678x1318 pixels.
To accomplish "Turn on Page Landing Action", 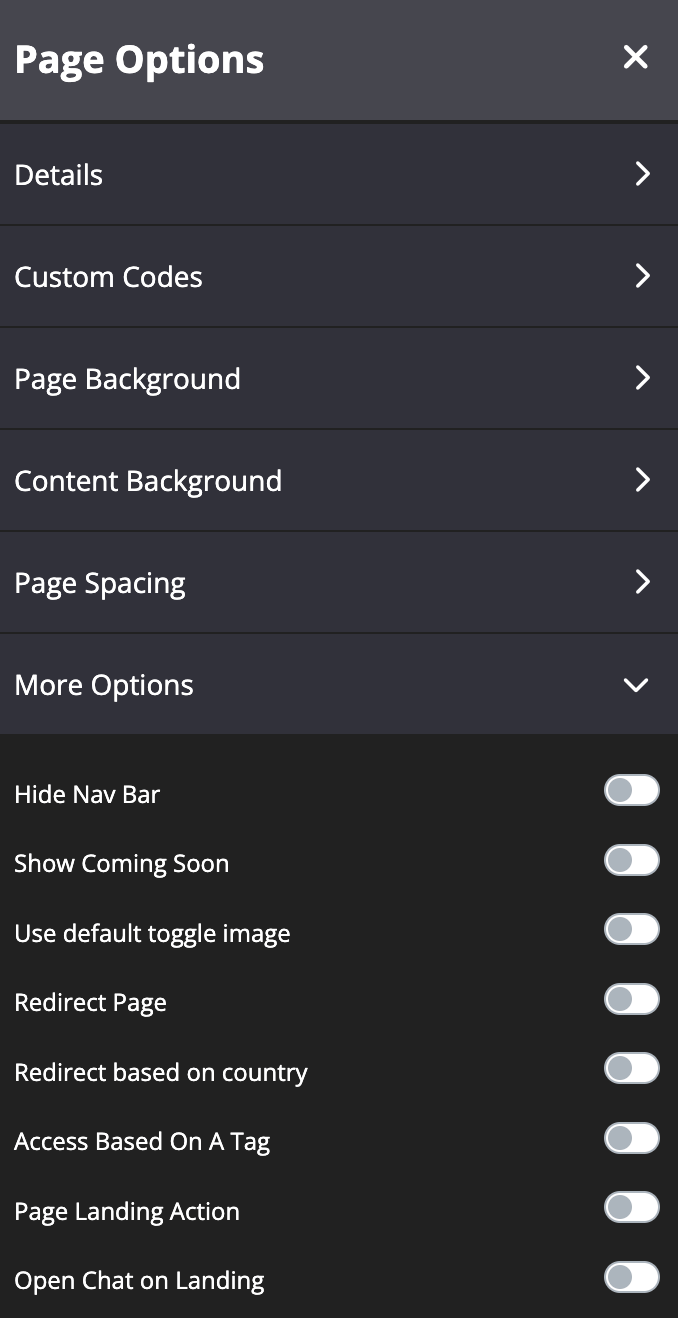I will coord(631,1208).
